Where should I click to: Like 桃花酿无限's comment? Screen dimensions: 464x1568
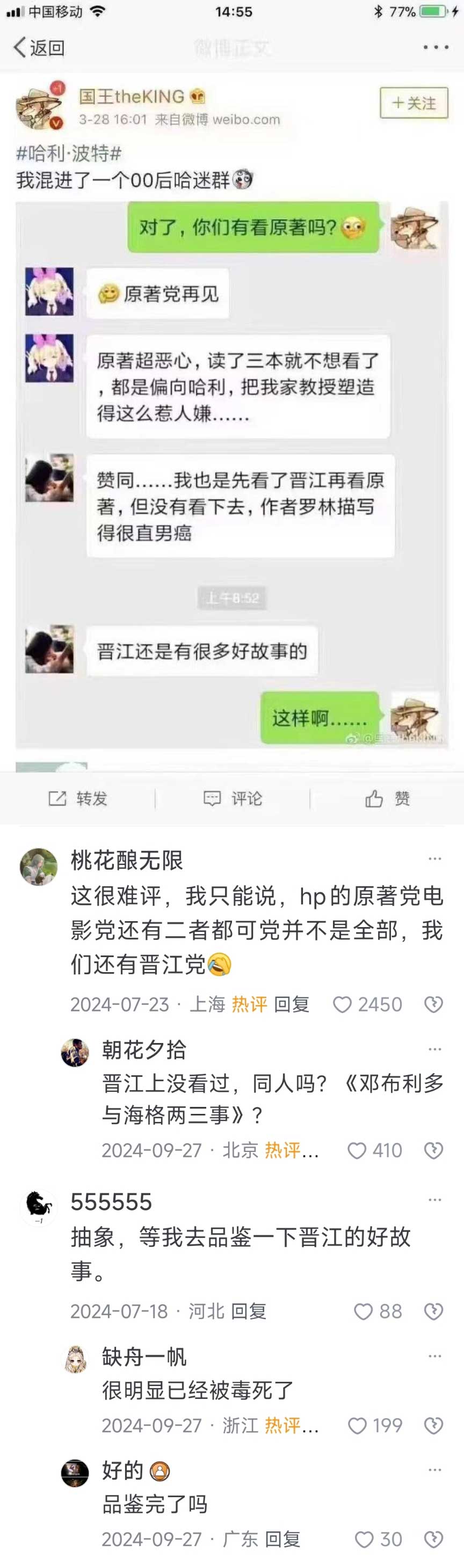pos(342,1004)
